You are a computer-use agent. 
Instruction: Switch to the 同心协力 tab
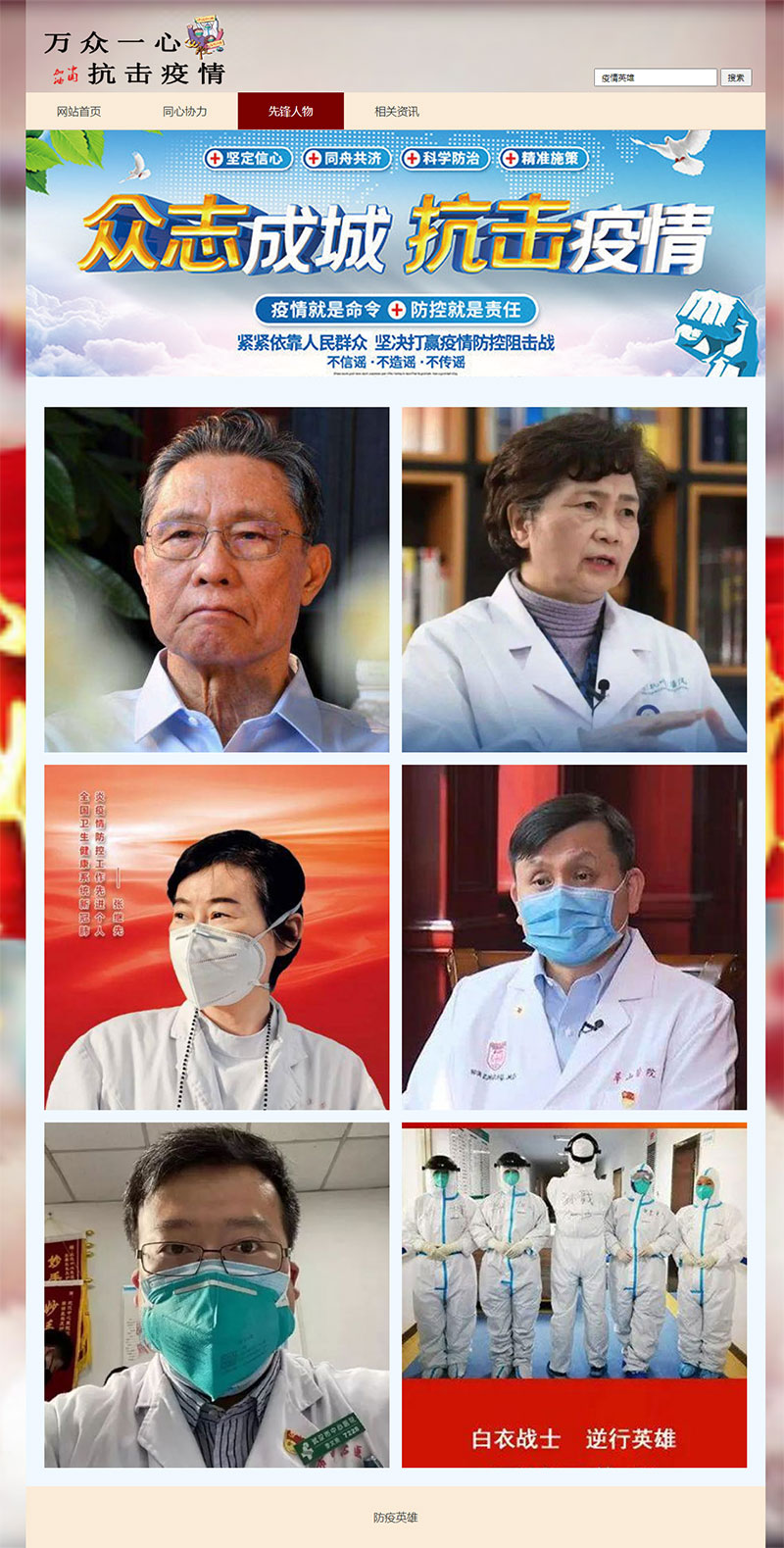coord(185,111)
